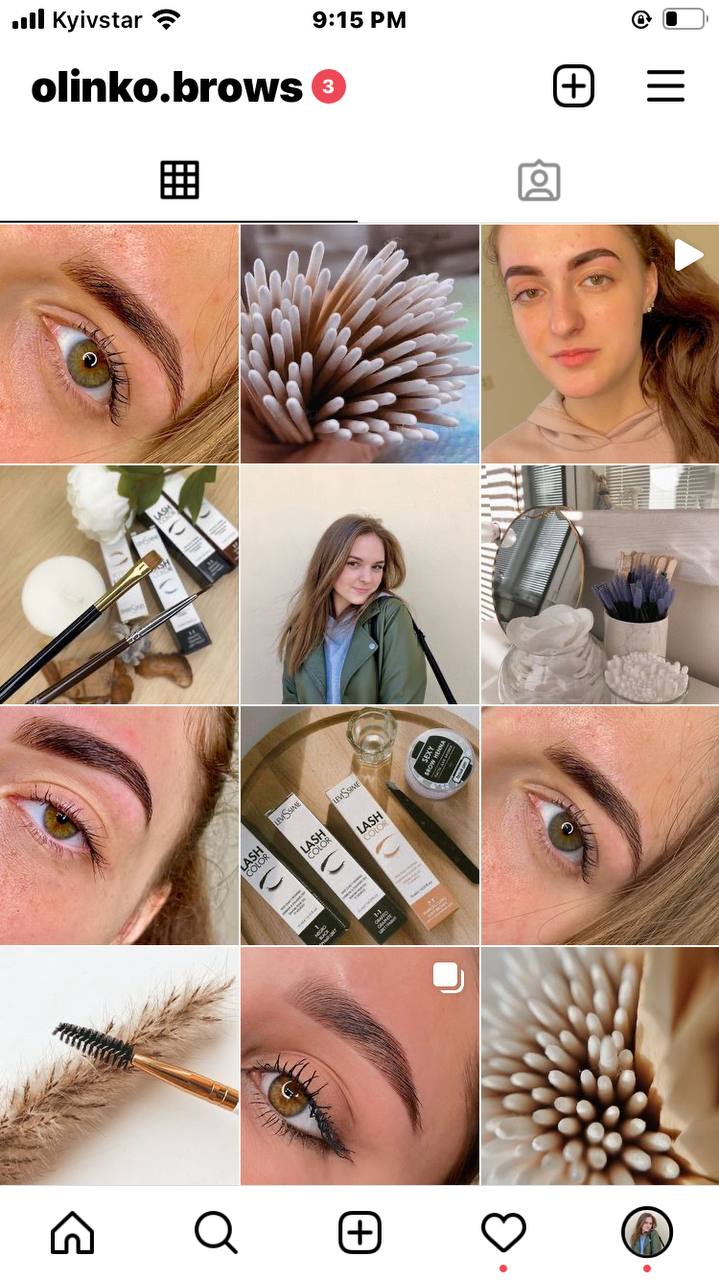Go to the Home feed
The height and width of the screenshot is (1280, 719).
point(72,1233)
